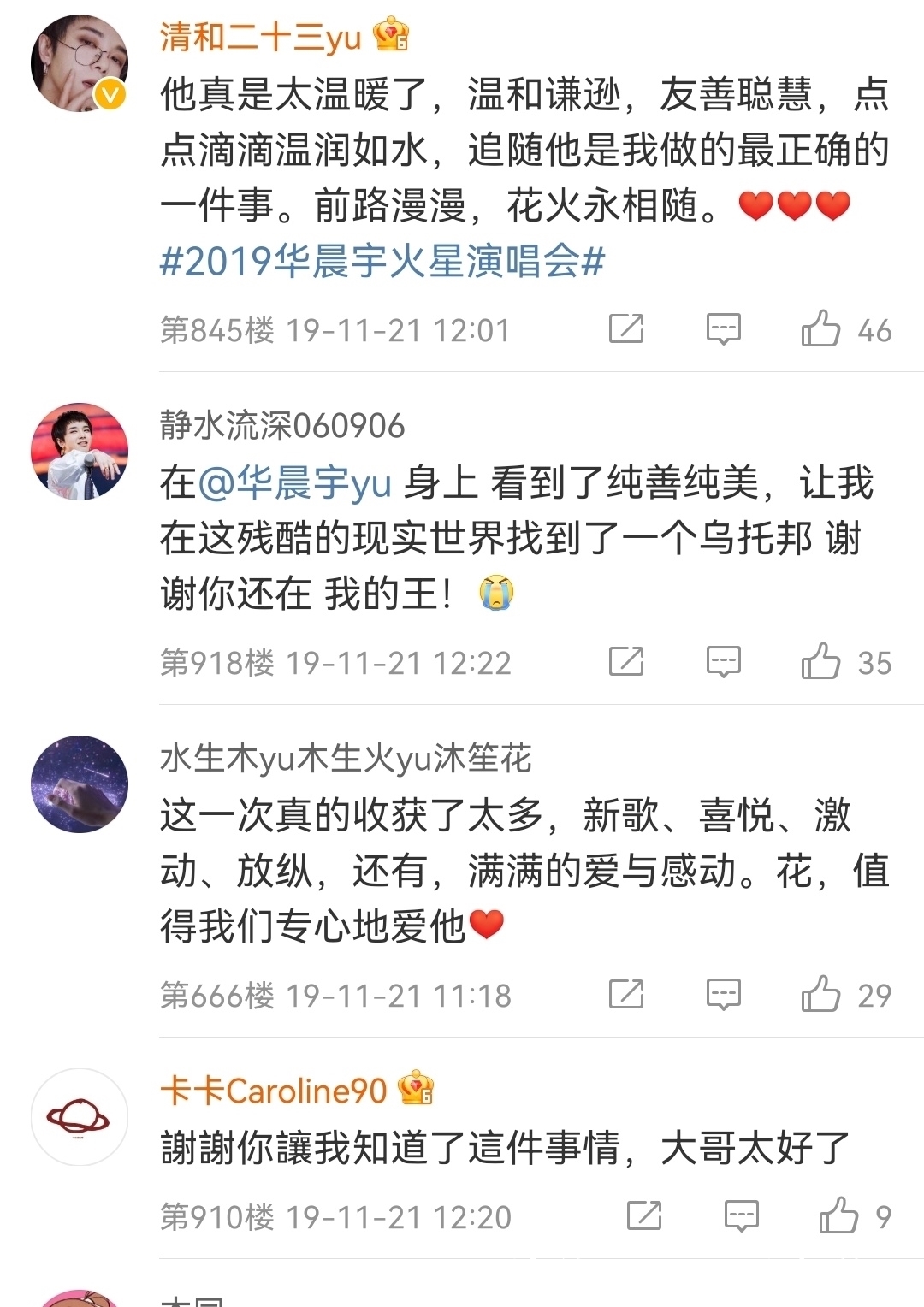The image size is (924, 1307).
Task: Open hashtag #2019华晨宇火星演唱会#
Action: (382, 262)
